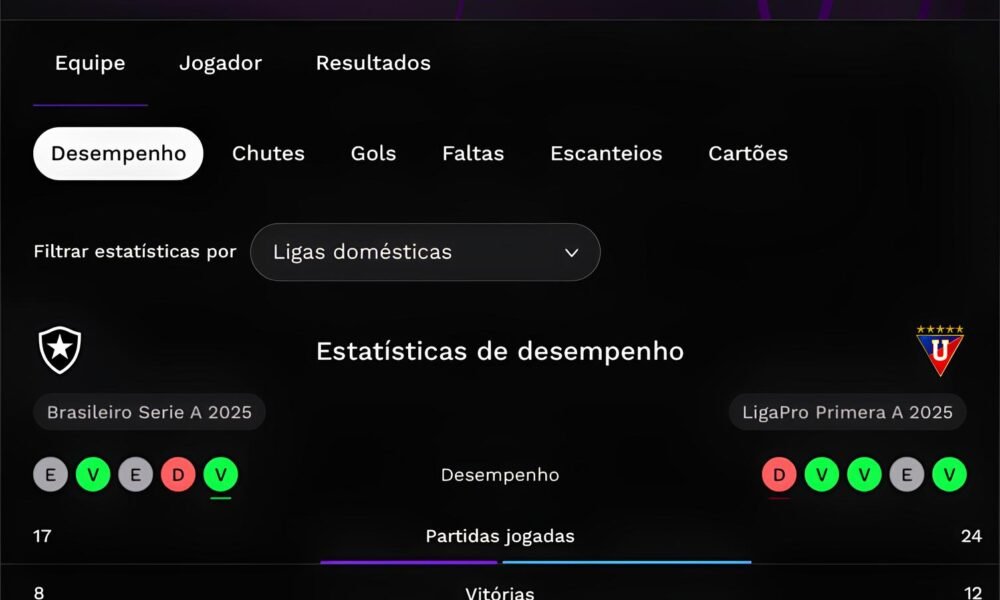View the Gols statistics chip

[373, 153]
